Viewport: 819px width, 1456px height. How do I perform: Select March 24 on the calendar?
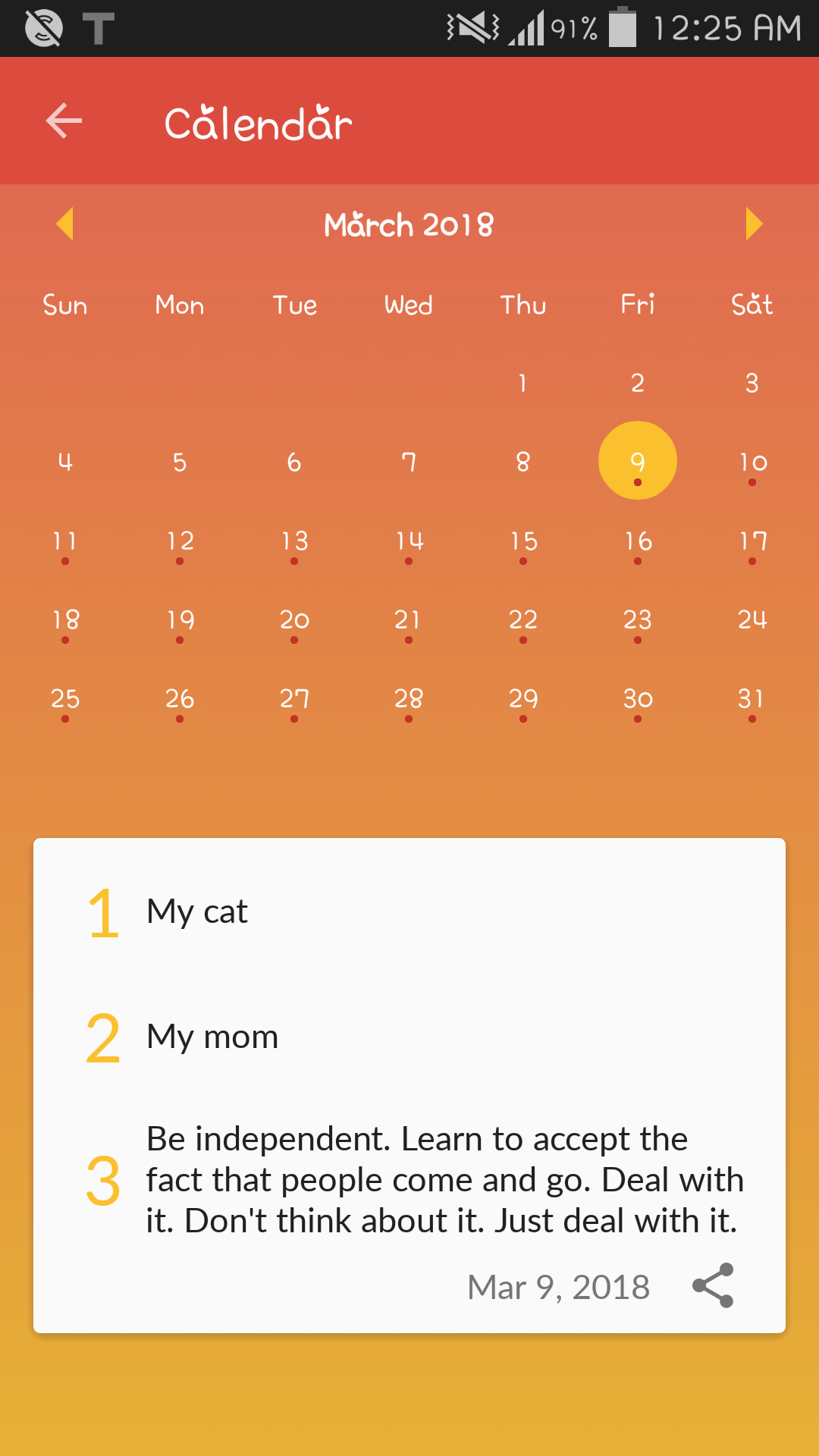point(752,620)
